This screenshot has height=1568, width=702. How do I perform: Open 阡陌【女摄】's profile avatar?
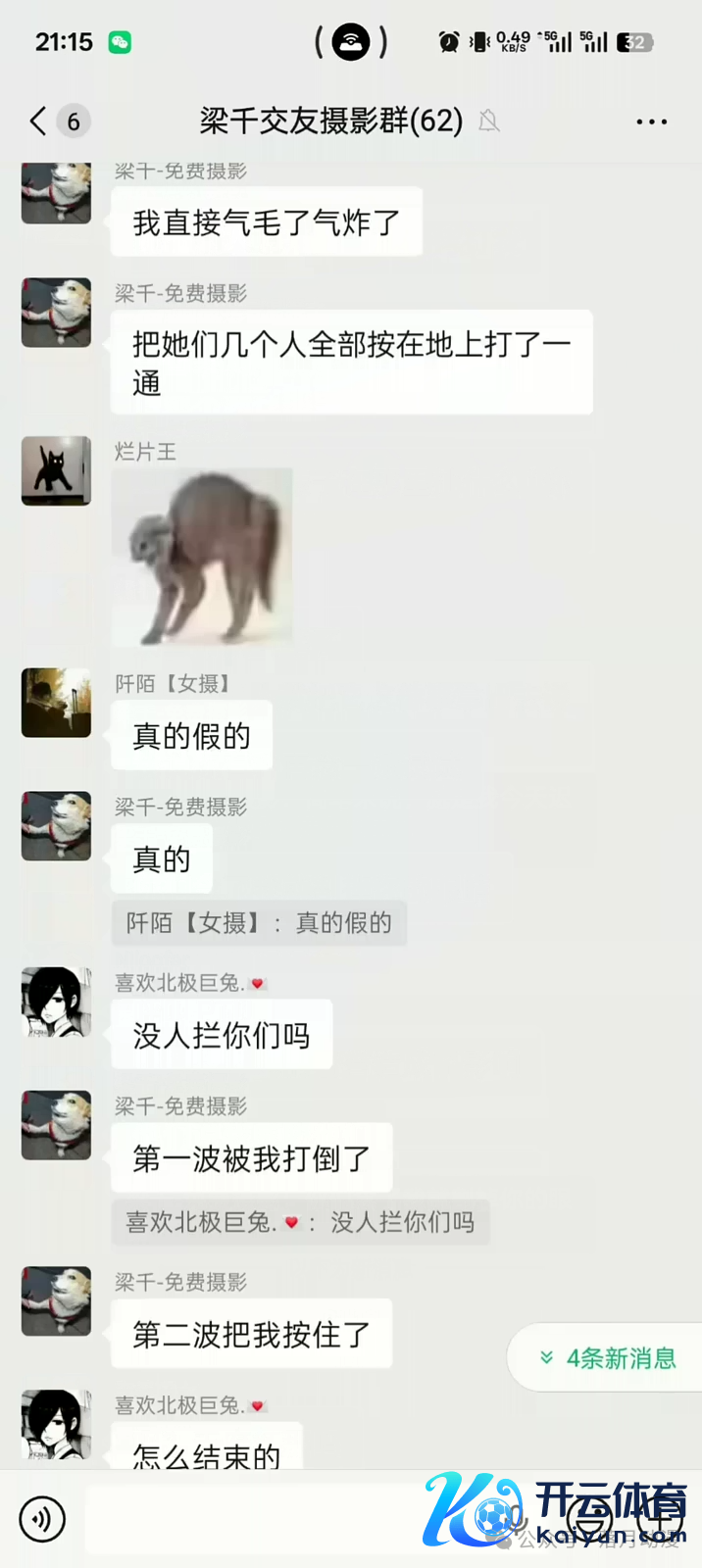57,703
